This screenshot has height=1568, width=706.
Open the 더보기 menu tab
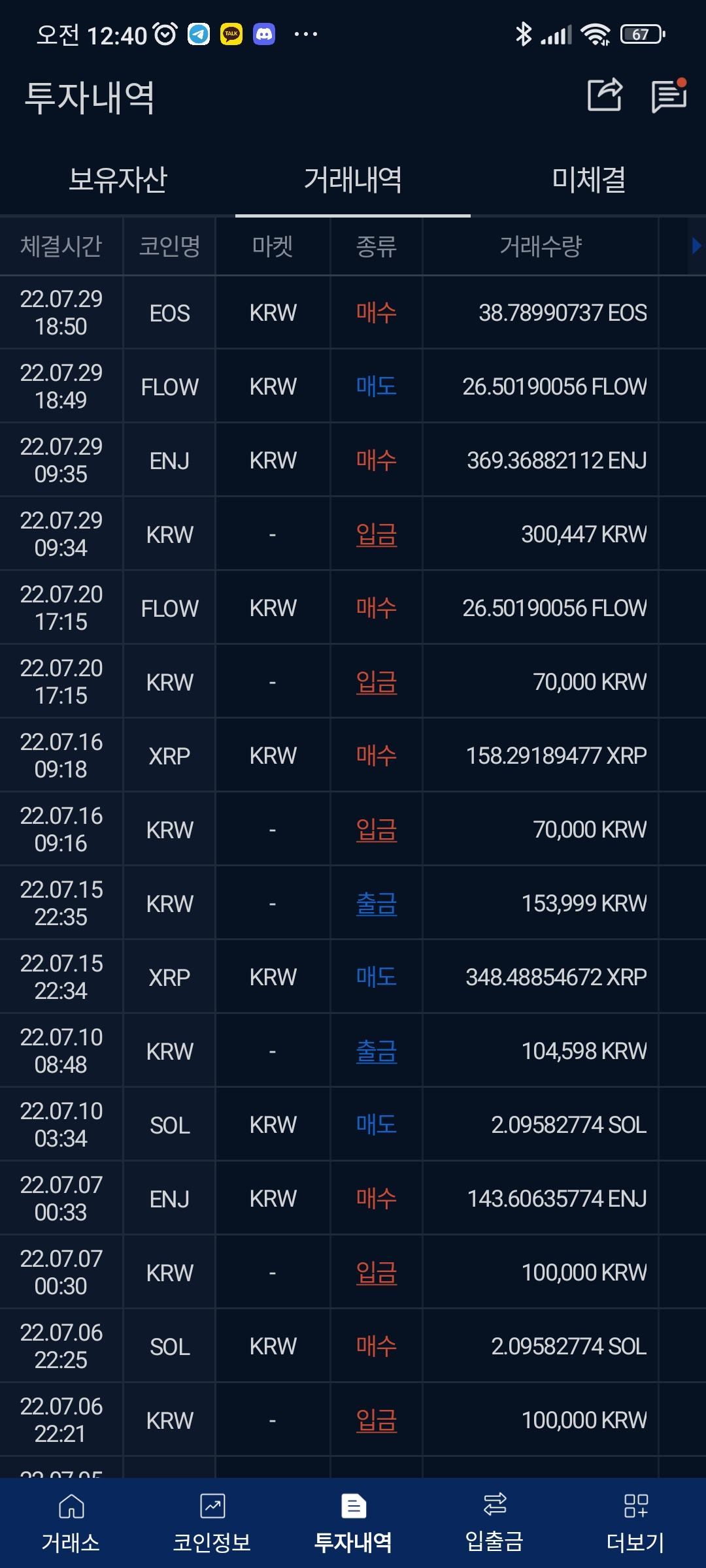click(635, 1524)
